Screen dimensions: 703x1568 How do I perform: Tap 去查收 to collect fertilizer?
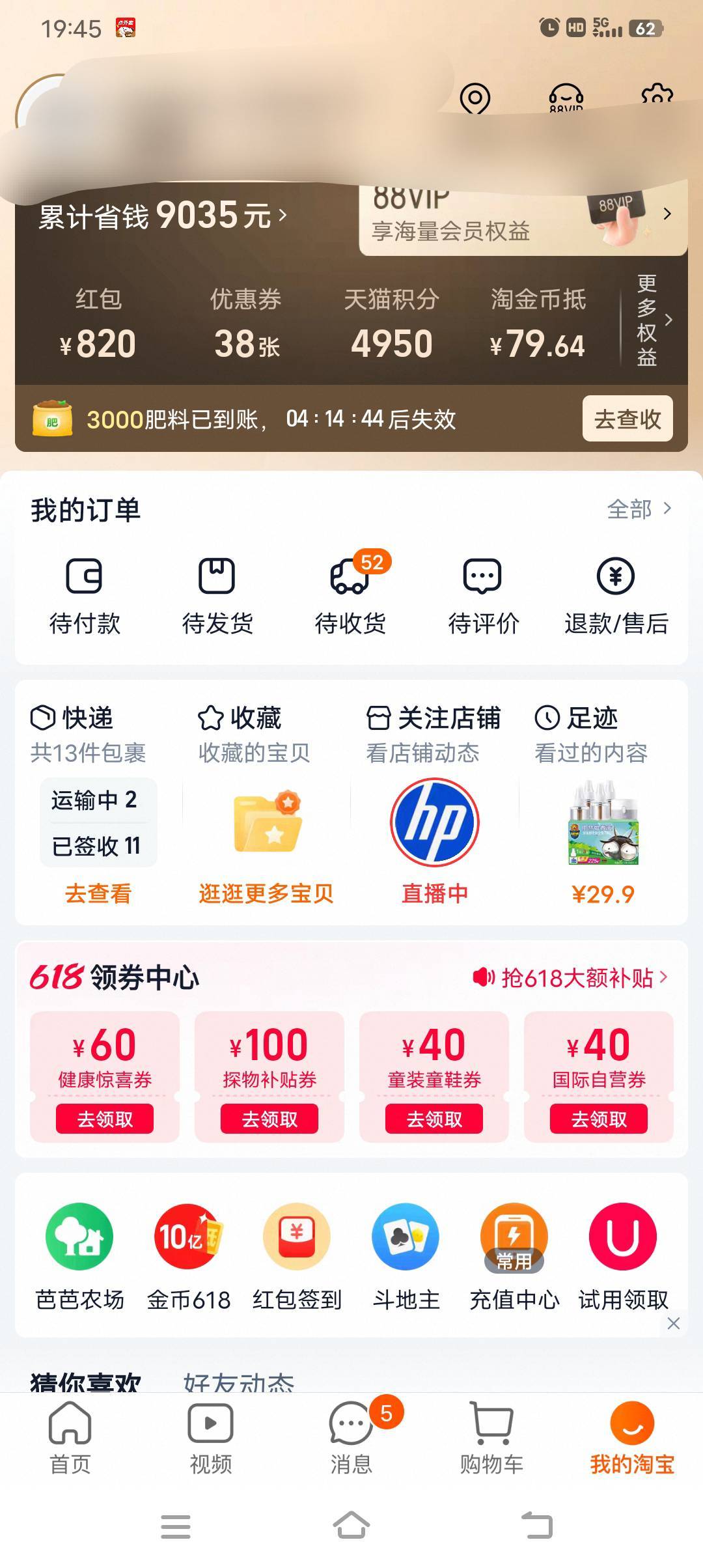[x=627, y=419]
